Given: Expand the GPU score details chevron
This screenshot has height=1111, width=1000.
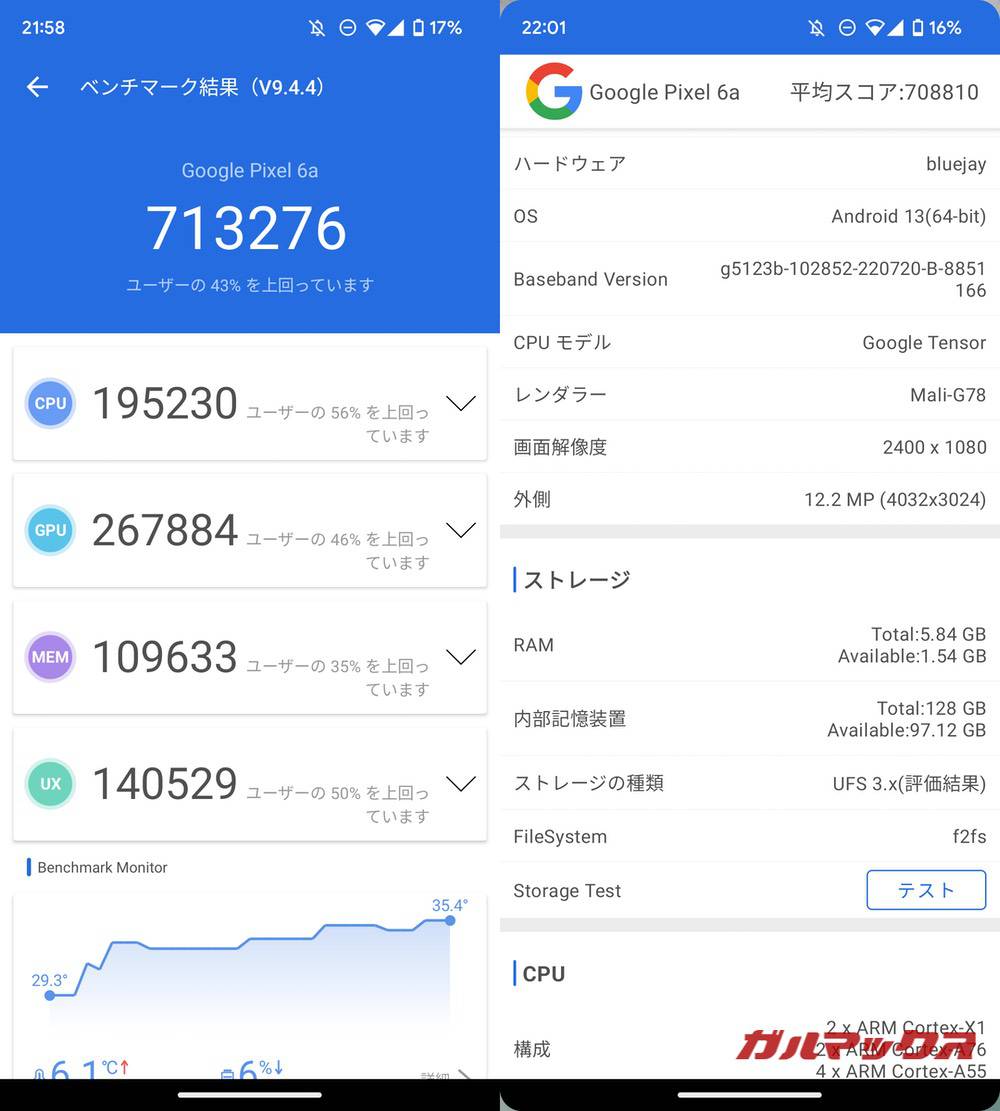Looking at the screenshot, I should 461,530.
